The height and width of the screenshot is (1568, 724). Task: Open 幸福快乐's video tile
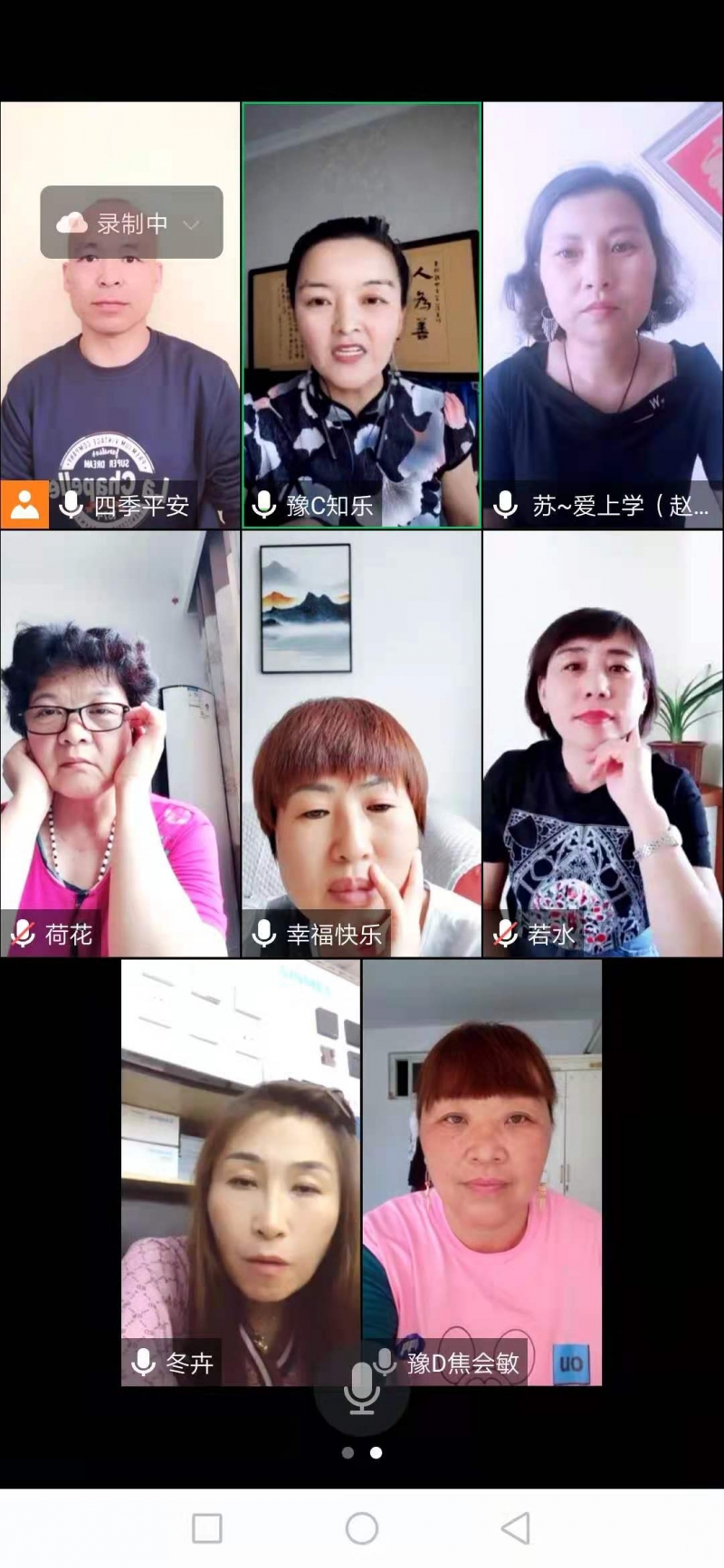(x=361, y=743)
